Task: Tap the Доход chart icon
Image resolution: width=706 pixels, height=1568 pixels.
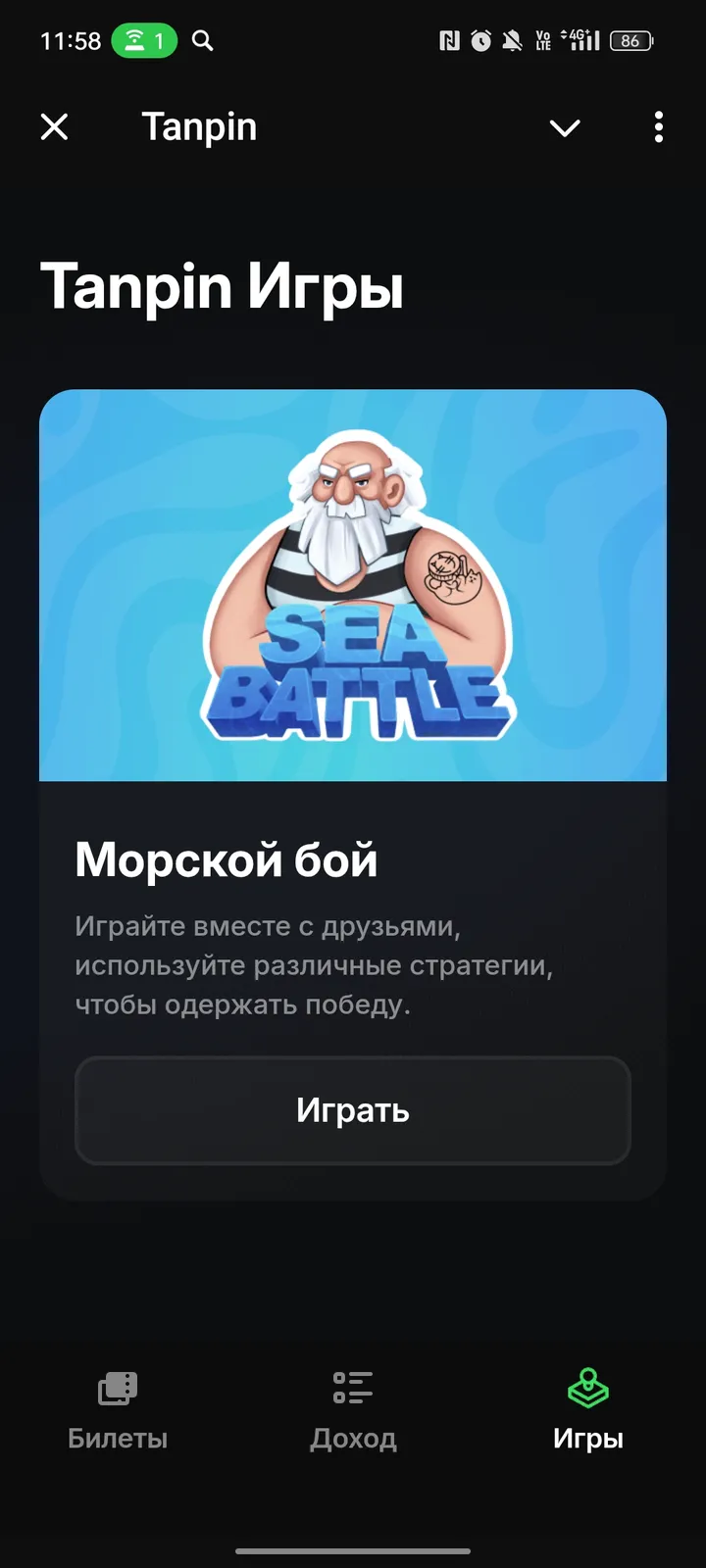Action: [x=352, y=1387]
